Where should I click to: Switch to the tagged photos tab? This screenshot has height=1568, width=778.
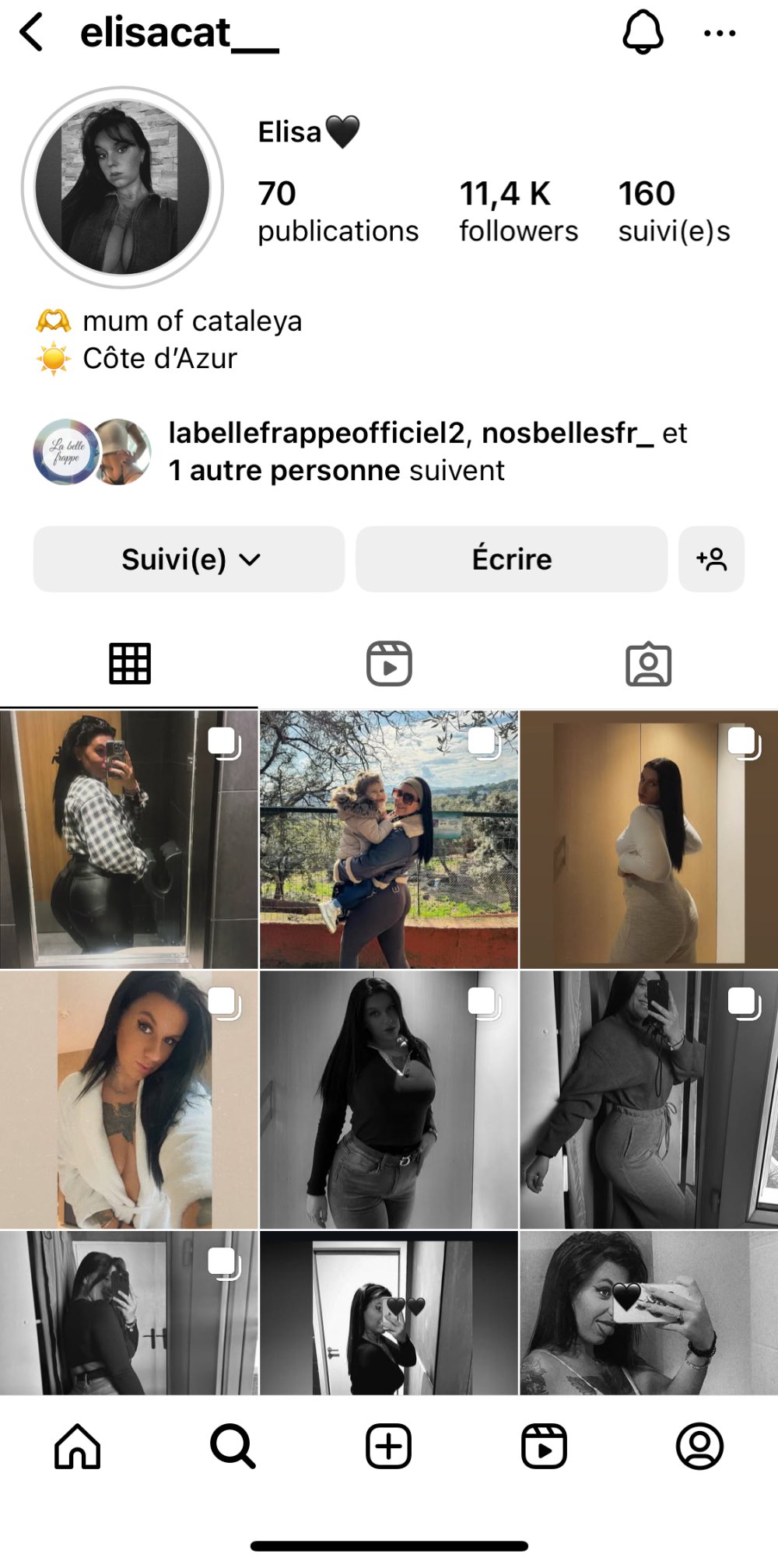coord(648,664)
